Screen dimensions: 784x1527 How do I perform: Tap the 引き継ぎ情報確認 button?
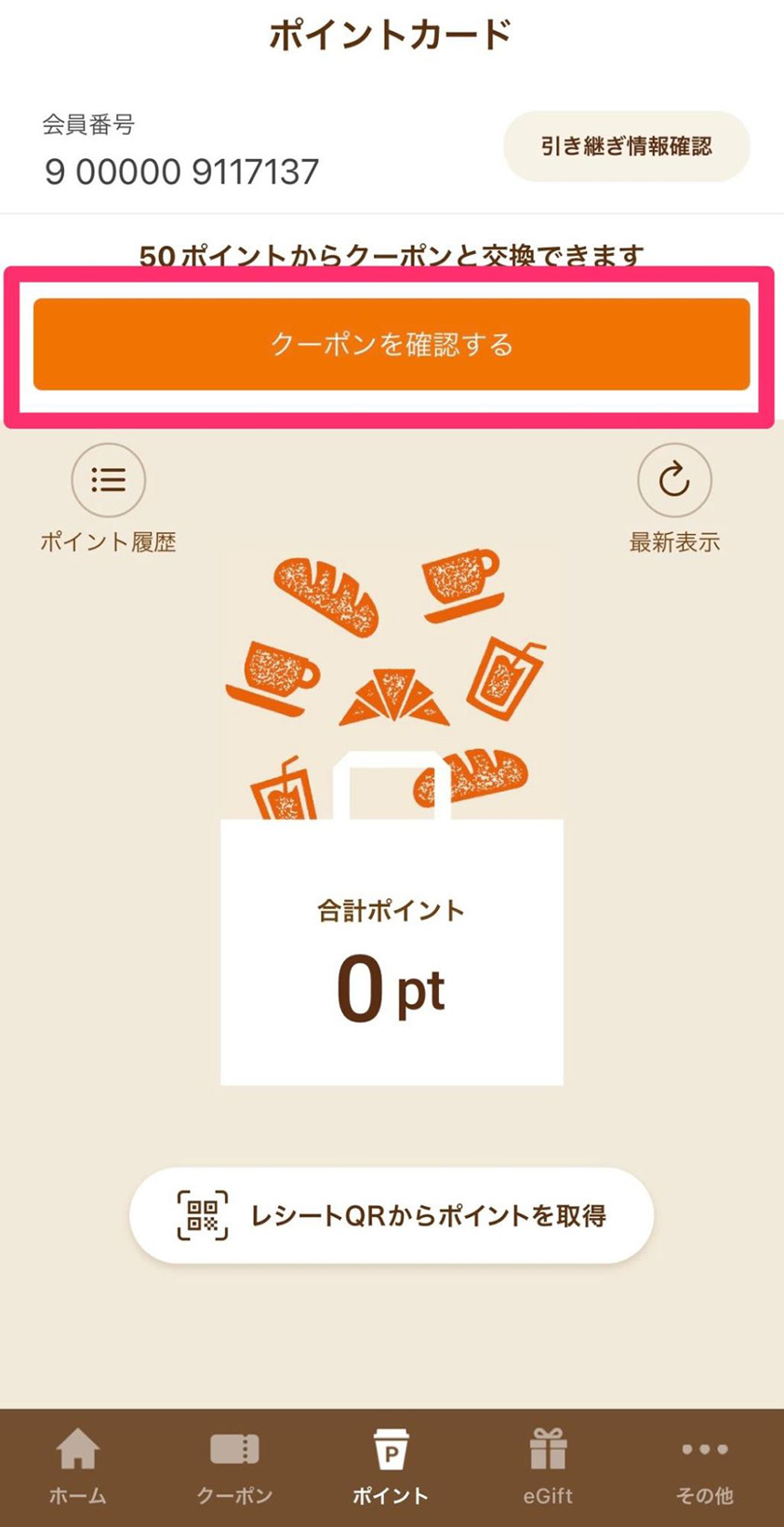(626, 146)
